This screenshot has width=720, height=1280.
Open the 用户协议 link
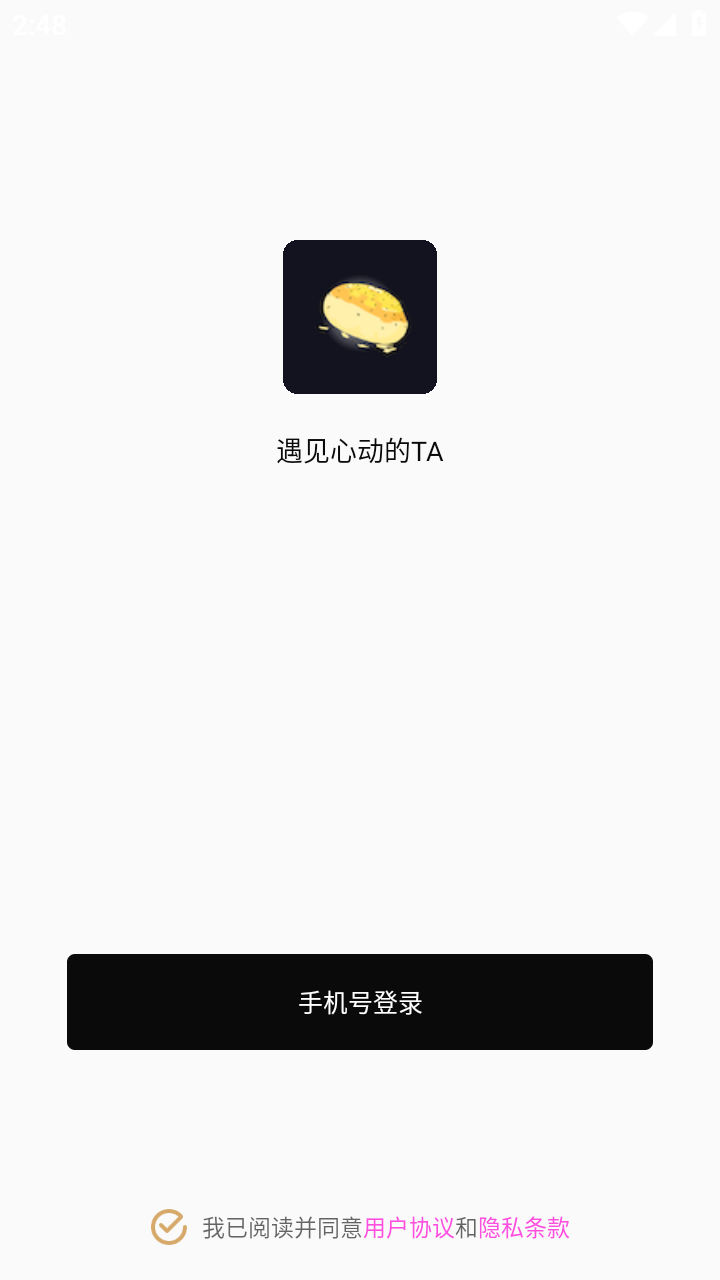click(409, 1228)
